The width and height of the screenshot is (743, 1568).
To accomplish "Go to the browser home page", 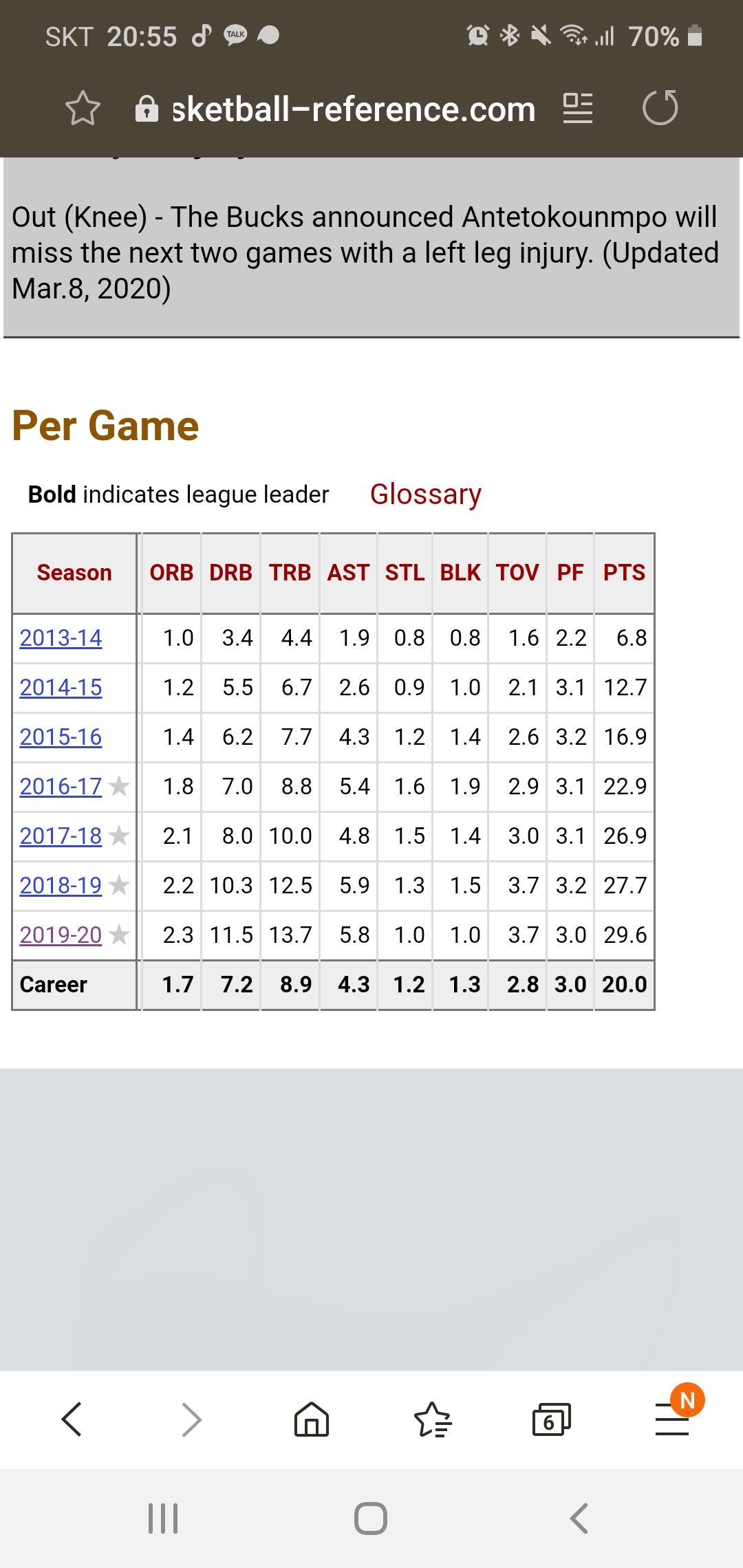I will [312, 1419].
